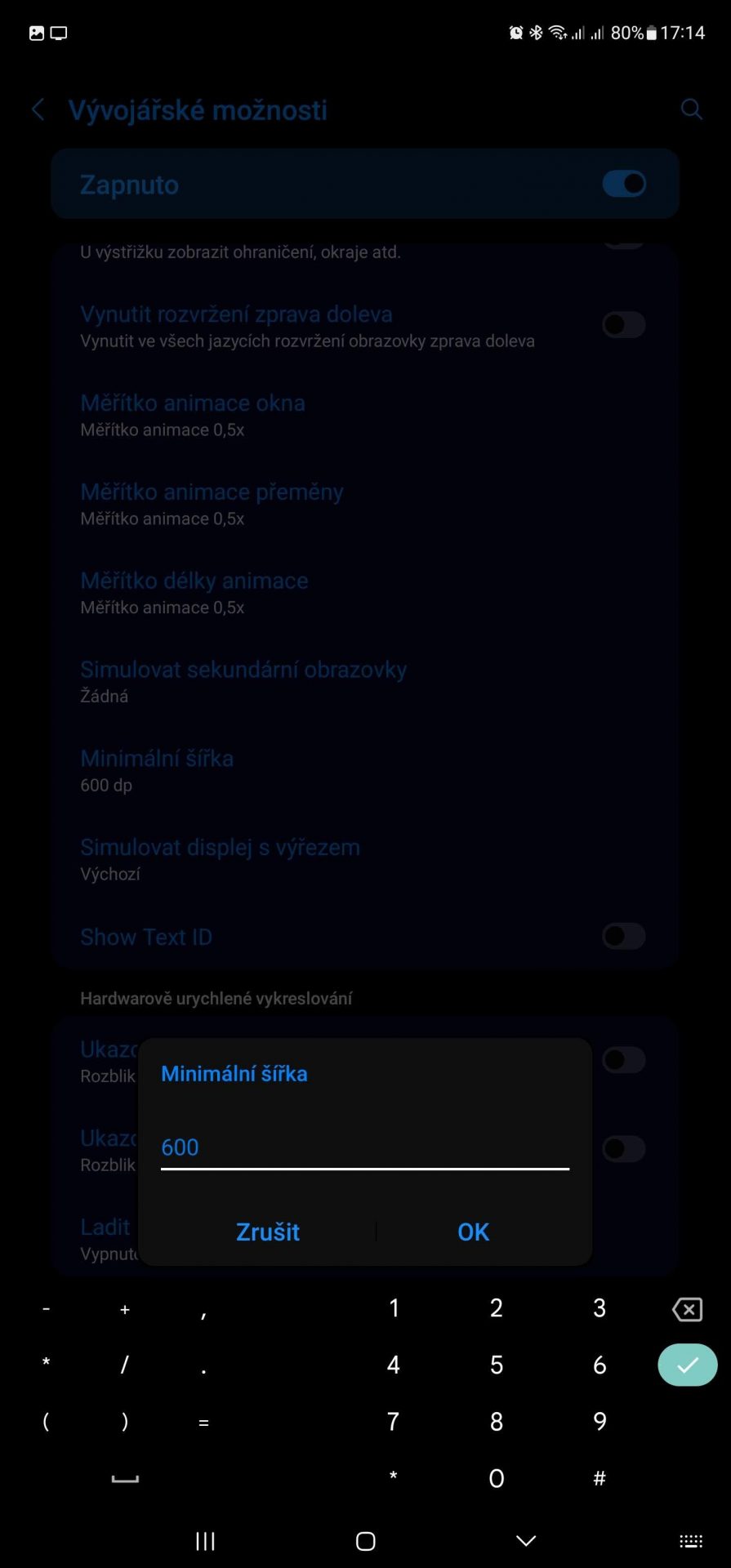Type digit 5 on the keypad
The width and height of the screenshot is (731, 1568).
(x=497, y=1365)
